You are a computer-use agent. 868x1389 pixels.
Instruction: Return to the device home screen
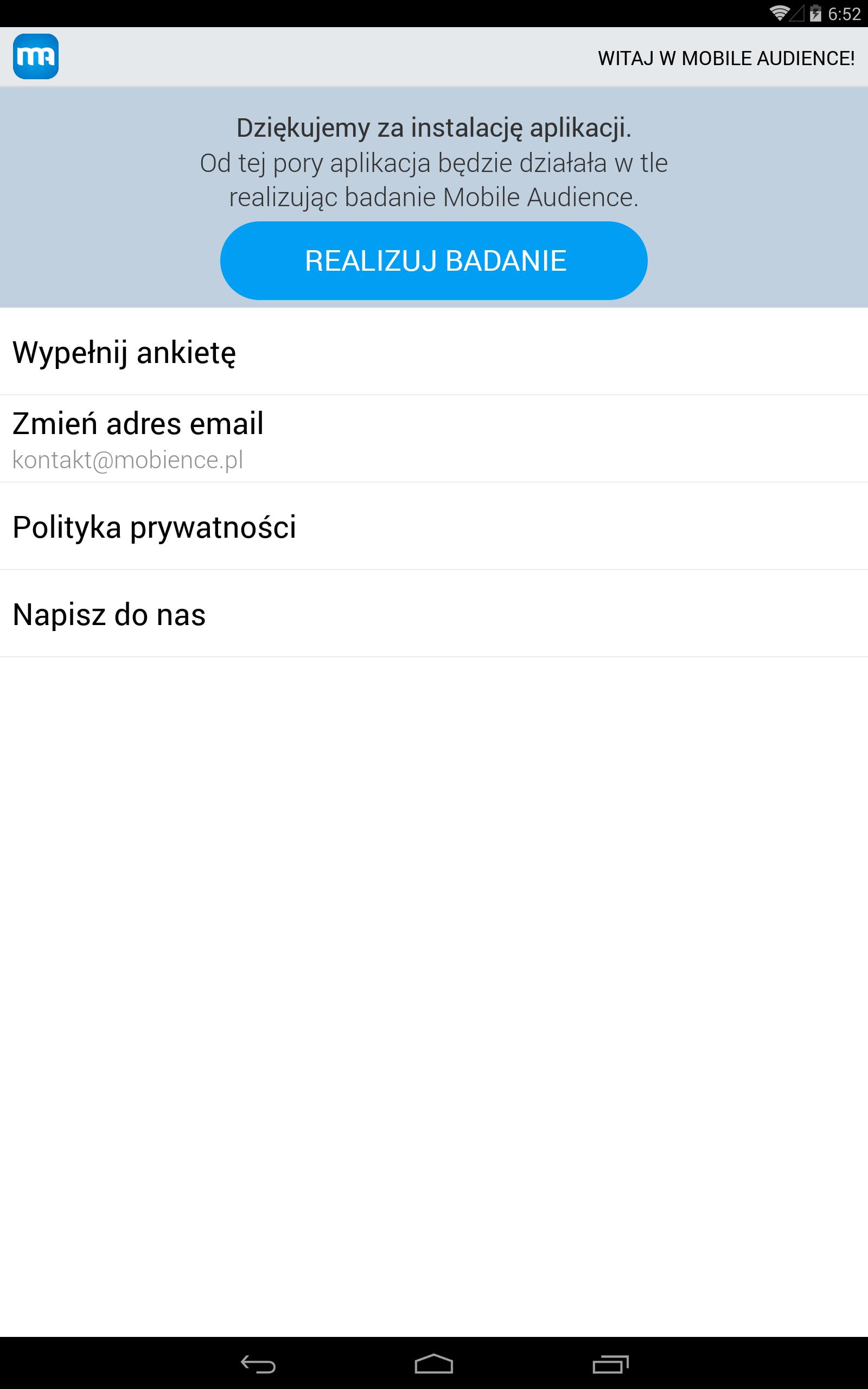point(433,1363)
